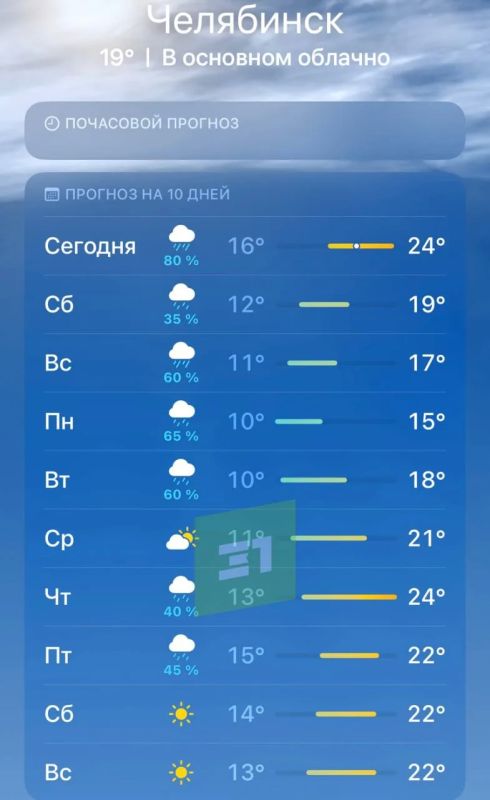This screenshot has height=800, width=490.
Task: Open the sunny Вс row with 13° low
Action: (x=245, y=772)
